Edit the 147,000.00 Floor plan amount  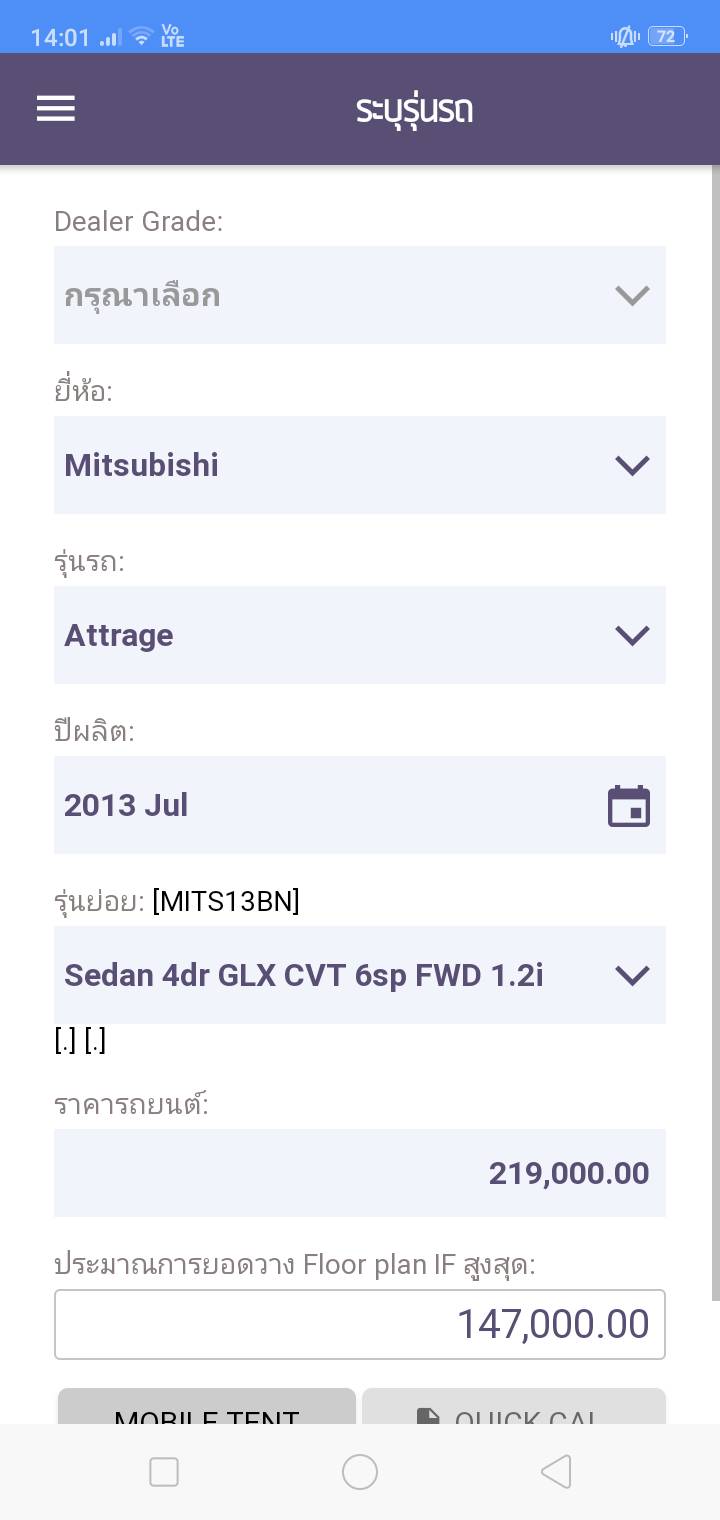pyautogui.click(x=359, y=1325)
